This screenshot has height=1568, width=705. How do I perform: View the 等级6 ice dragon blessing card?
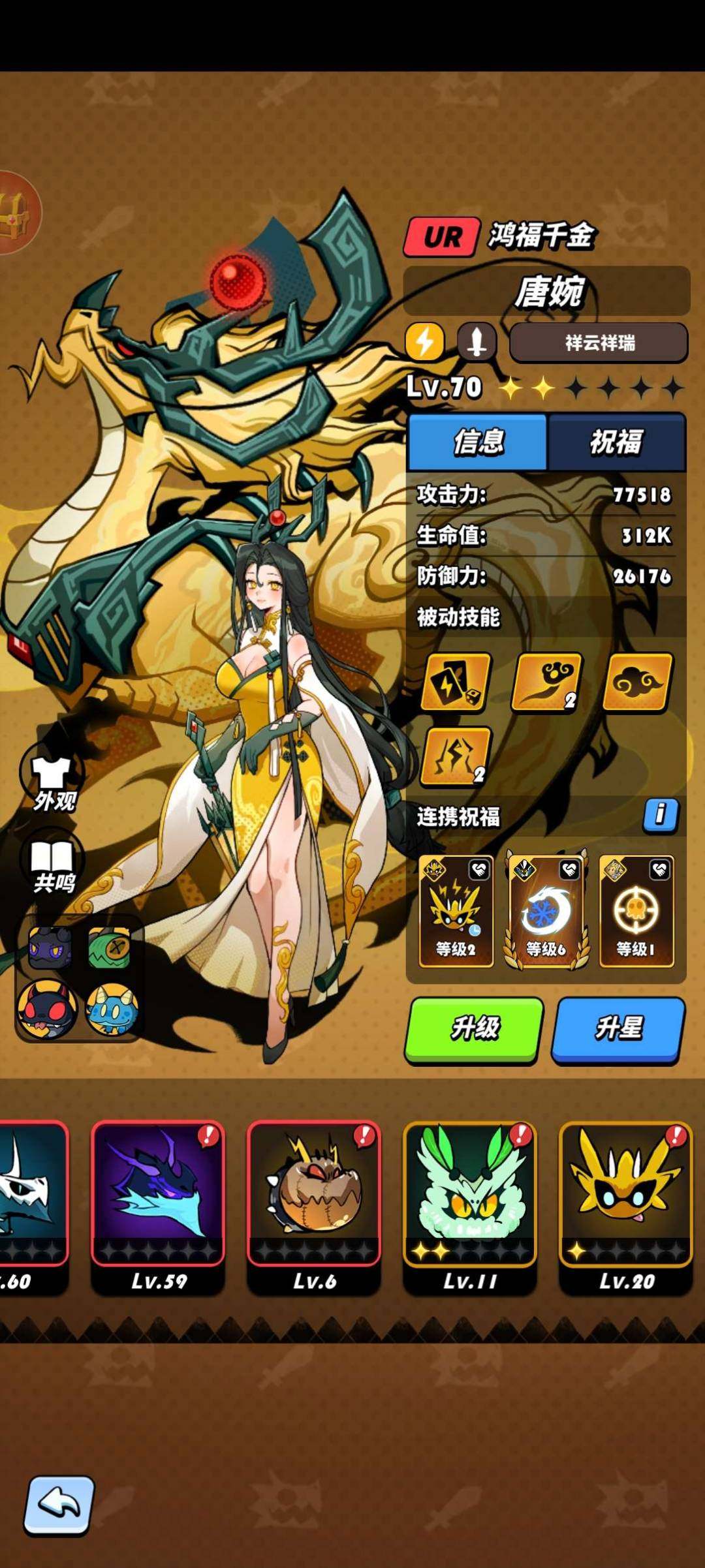tap(546, 911)
